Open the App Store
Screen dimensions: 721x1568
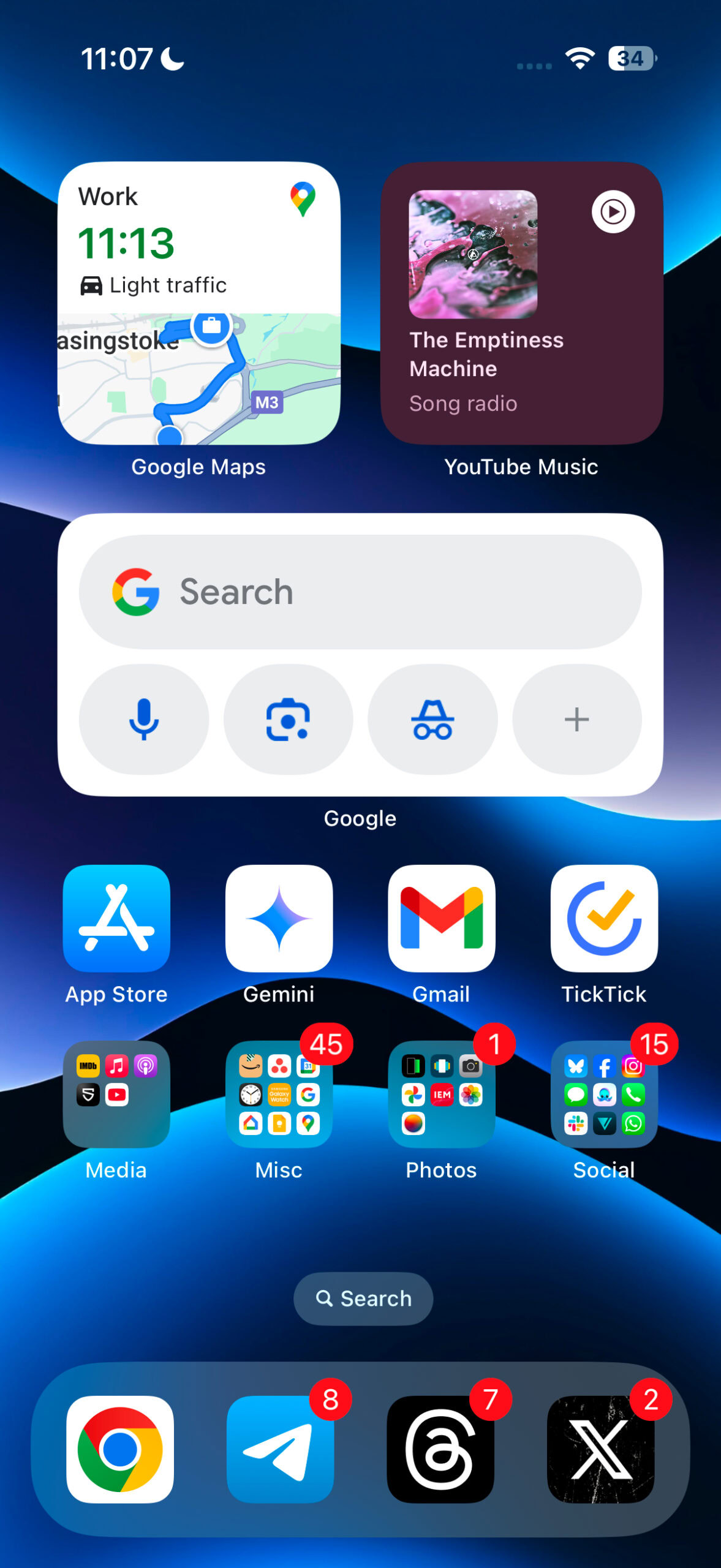coord(116,918)
